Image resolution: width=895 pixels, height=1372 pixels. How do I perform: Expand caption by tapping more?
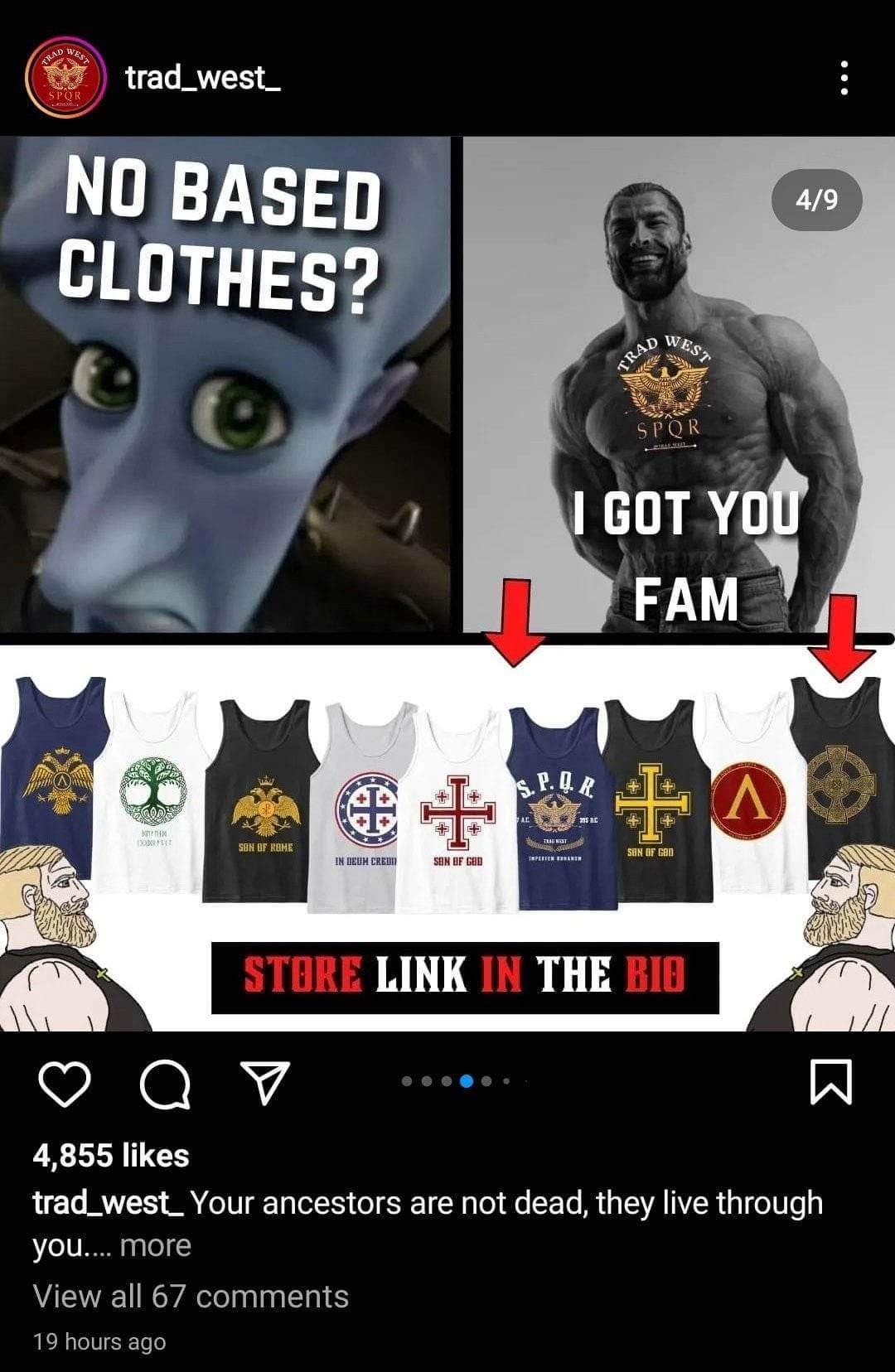point(155,1245)
